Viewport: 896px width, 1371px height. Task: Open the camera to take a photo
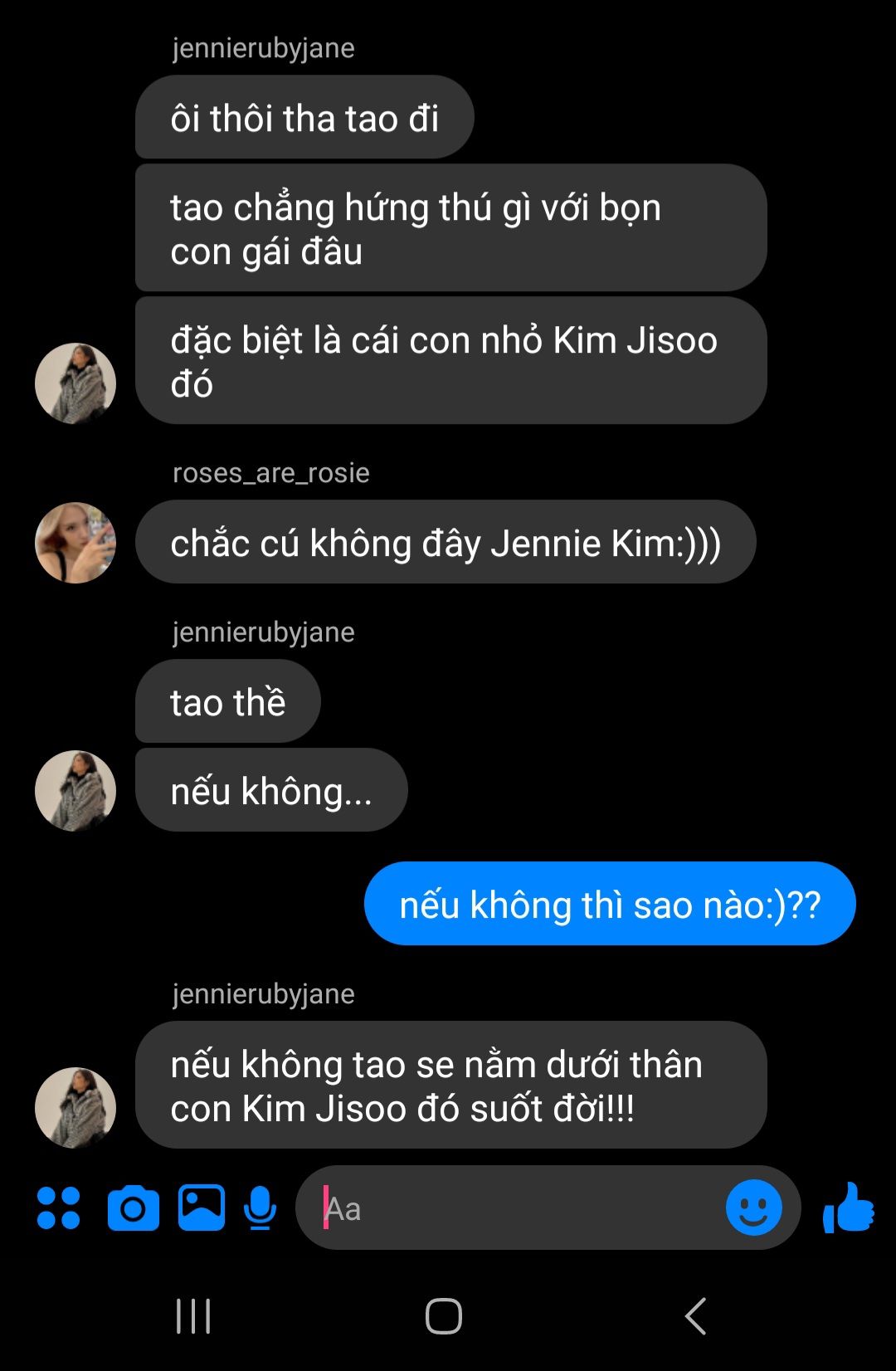[x=134, y=1208]
